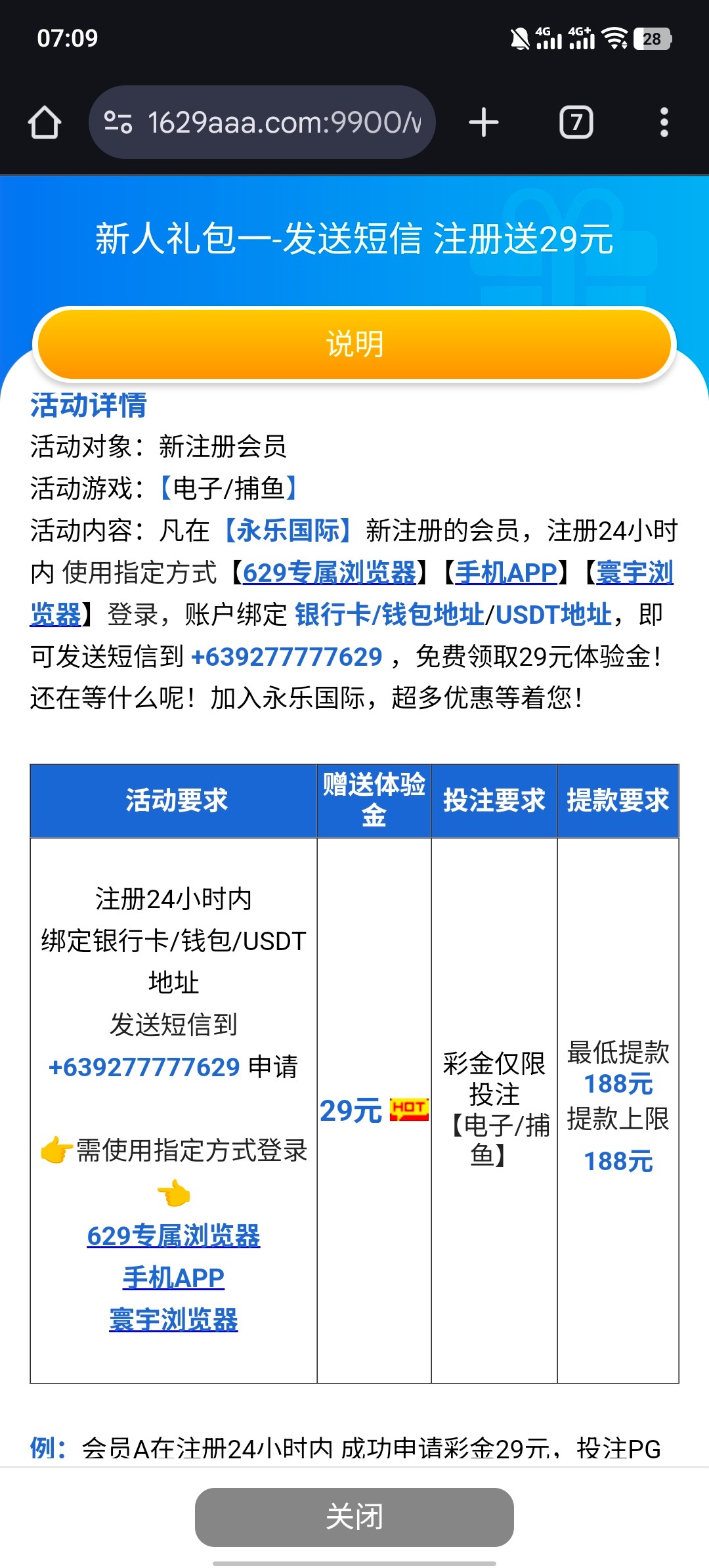Tap the URL address bar
This screenshot has width=709, height=1568.
(282, 122)
